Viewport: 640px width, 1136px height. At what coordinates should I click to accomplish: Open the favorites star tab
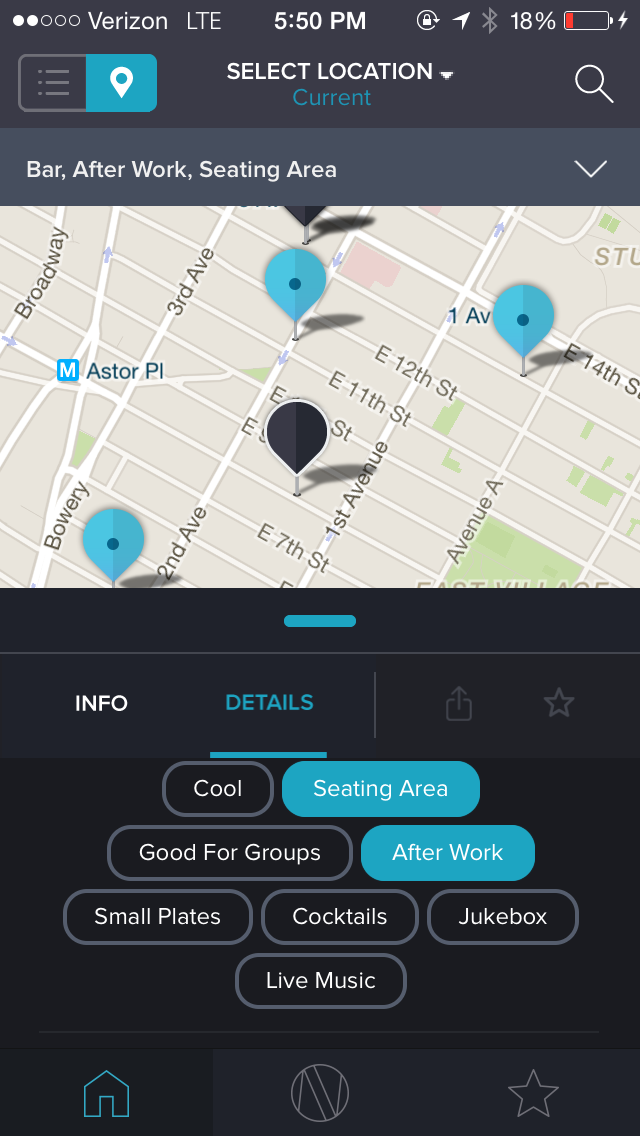pos(532,1093)
